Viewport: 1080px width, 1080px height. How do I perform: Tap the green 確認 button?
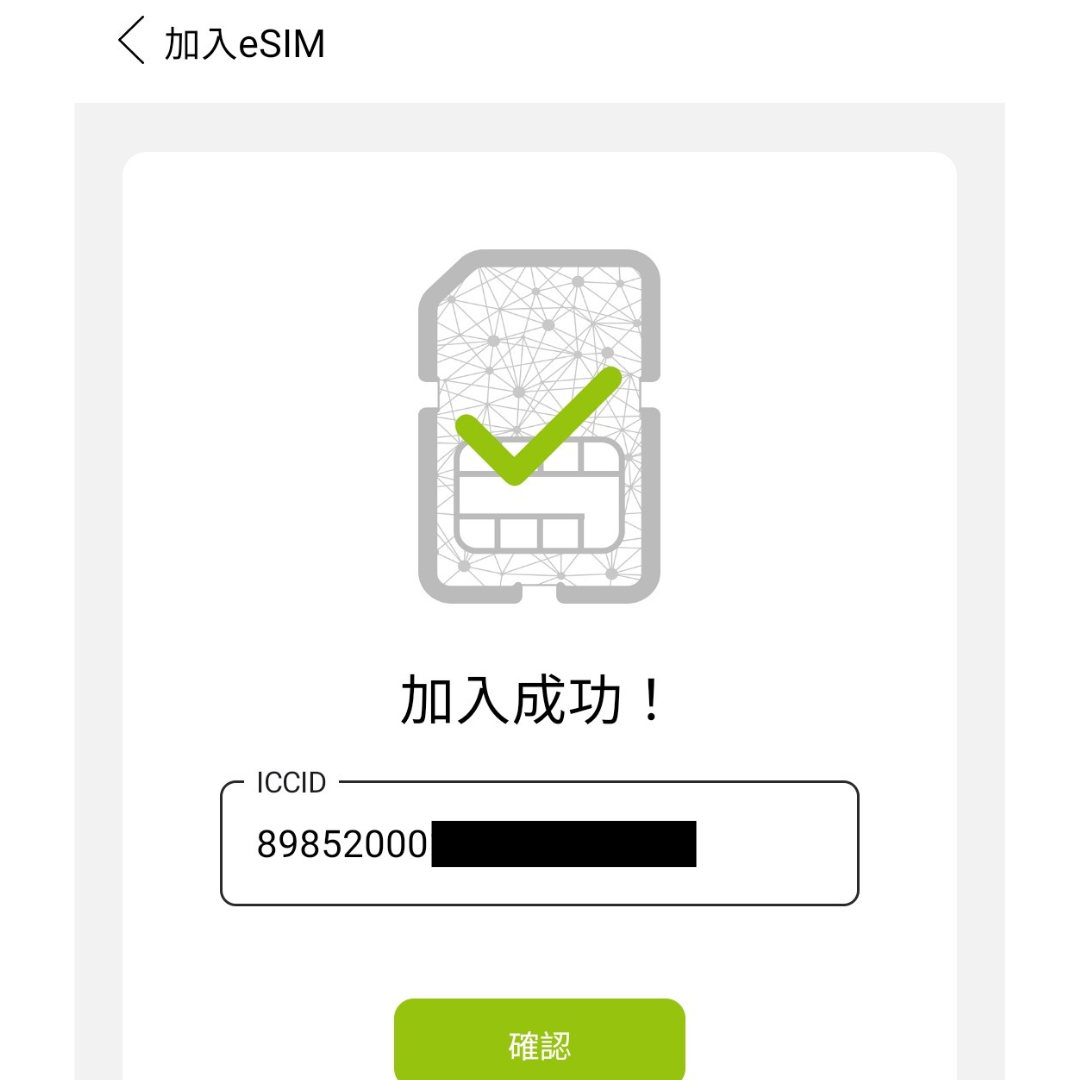click(539, 1043)
